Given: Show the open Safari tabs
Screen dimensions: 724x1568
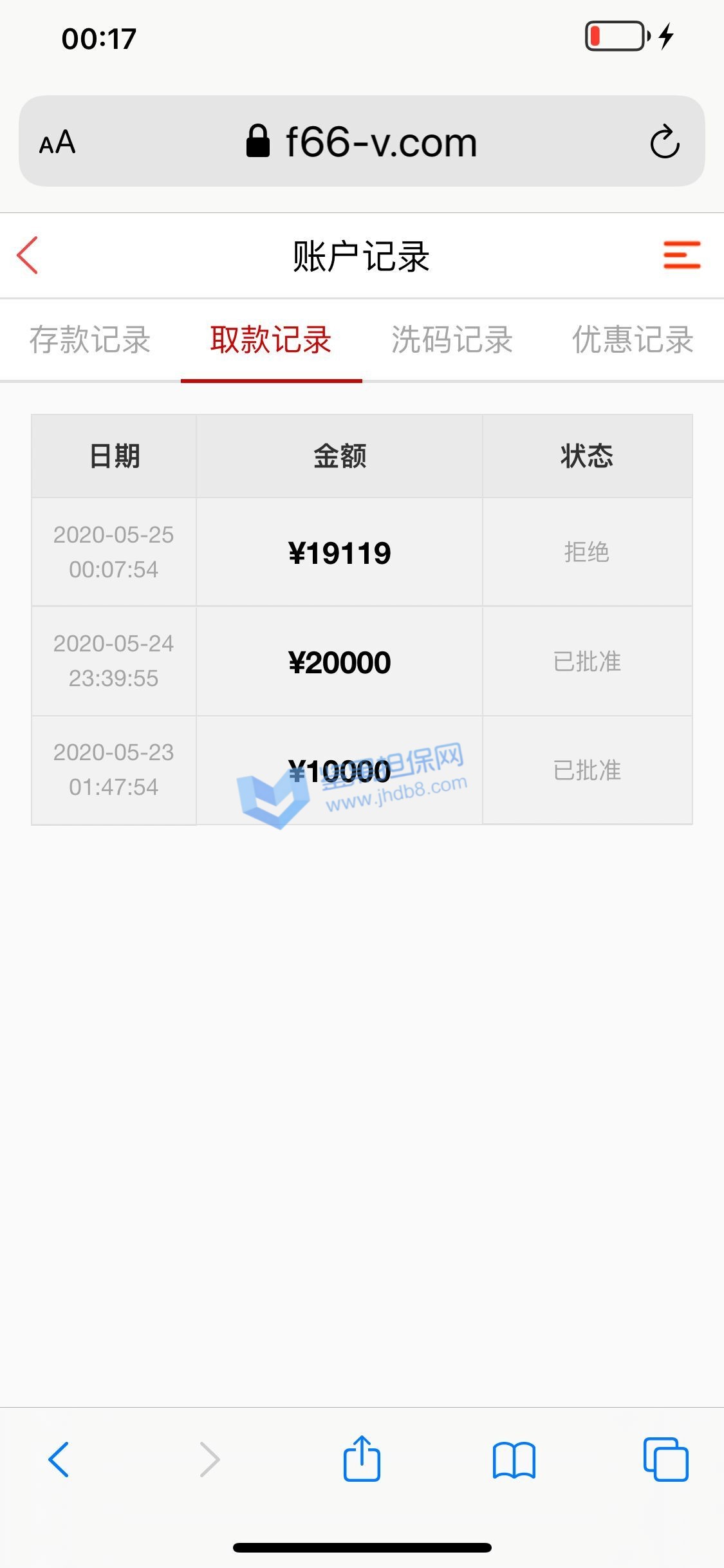Looking at the screenshot, I should pyautogui.click(x=665, y=1459).
